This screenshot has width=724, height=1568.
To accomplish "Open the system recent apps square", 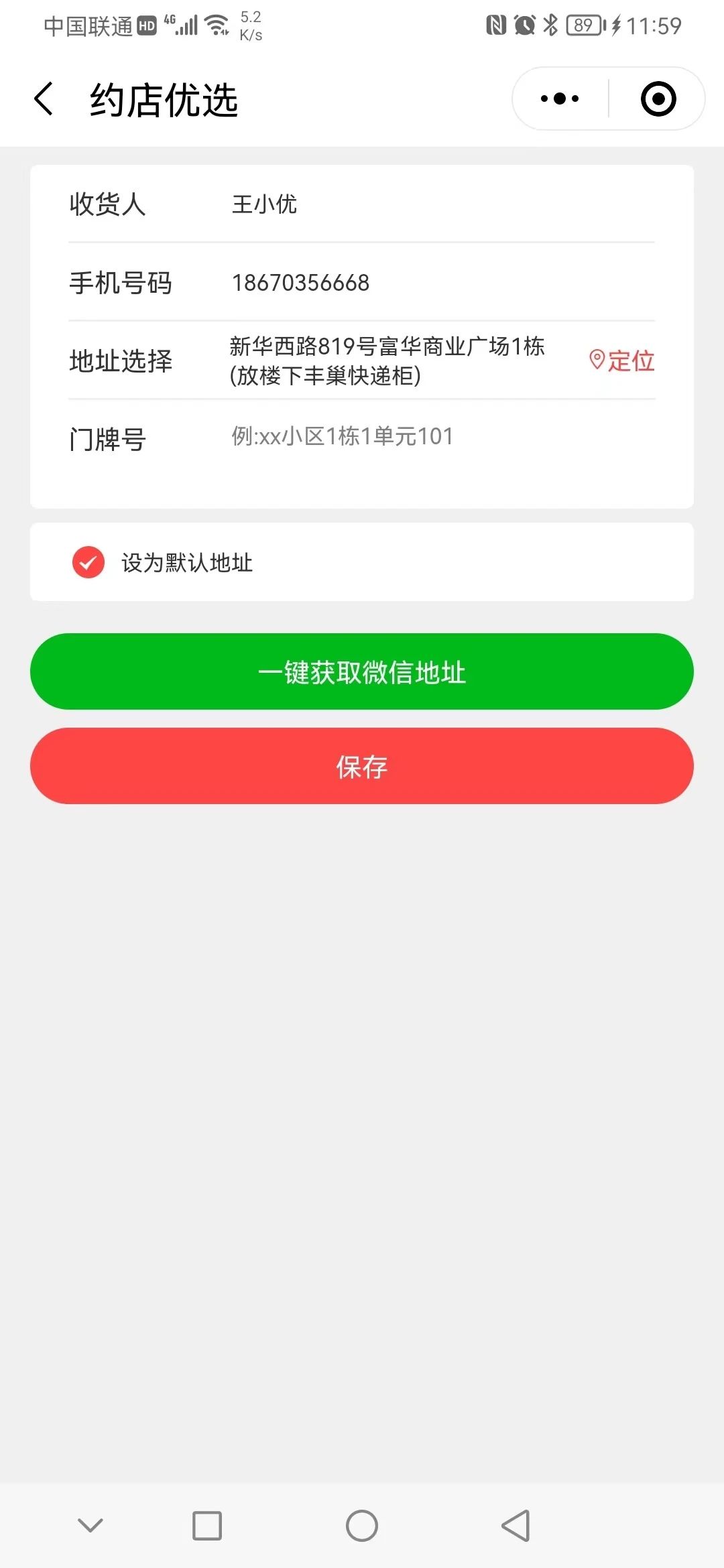I will click(207, 1526).
